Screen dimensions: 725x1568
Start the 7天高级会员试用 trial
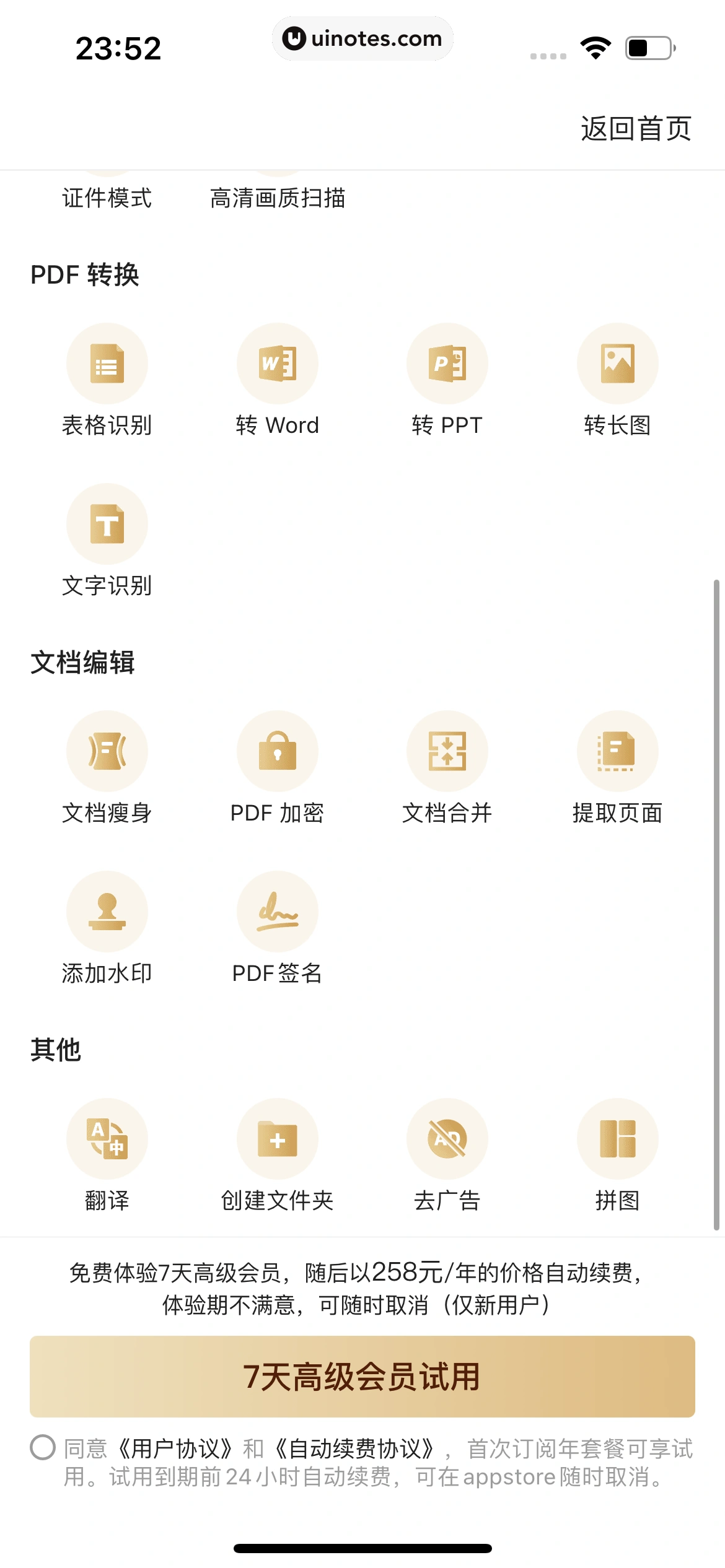[x=362, y=1376]
